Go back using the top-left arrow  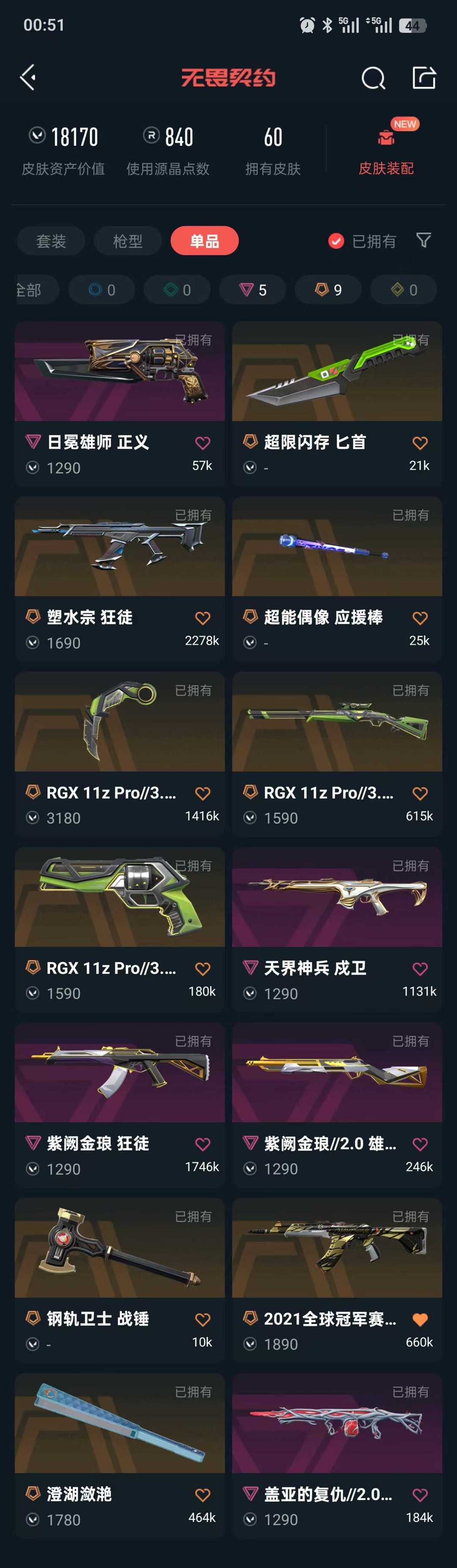28,77
